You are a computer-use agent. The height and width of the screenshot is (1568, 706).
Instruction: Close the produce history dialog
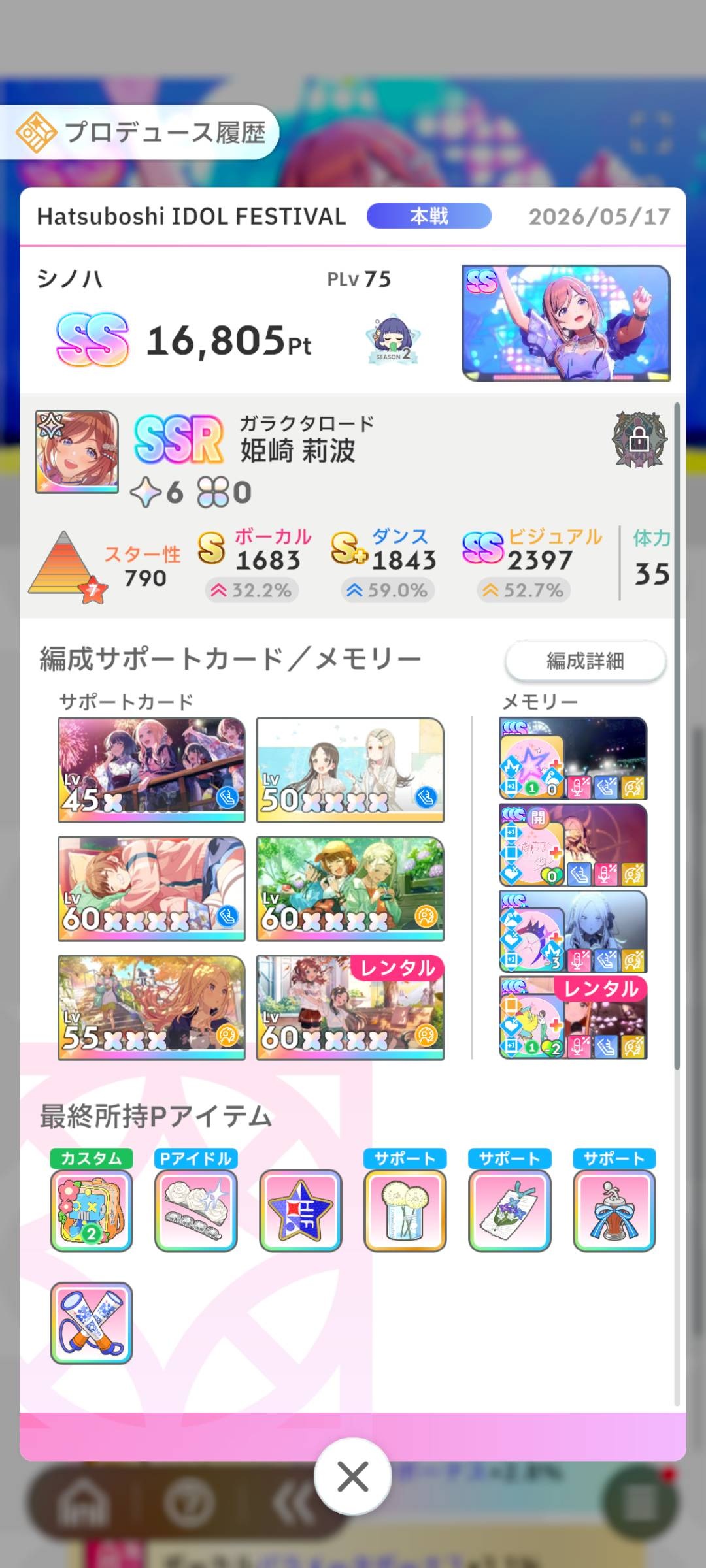(353, 1477)
